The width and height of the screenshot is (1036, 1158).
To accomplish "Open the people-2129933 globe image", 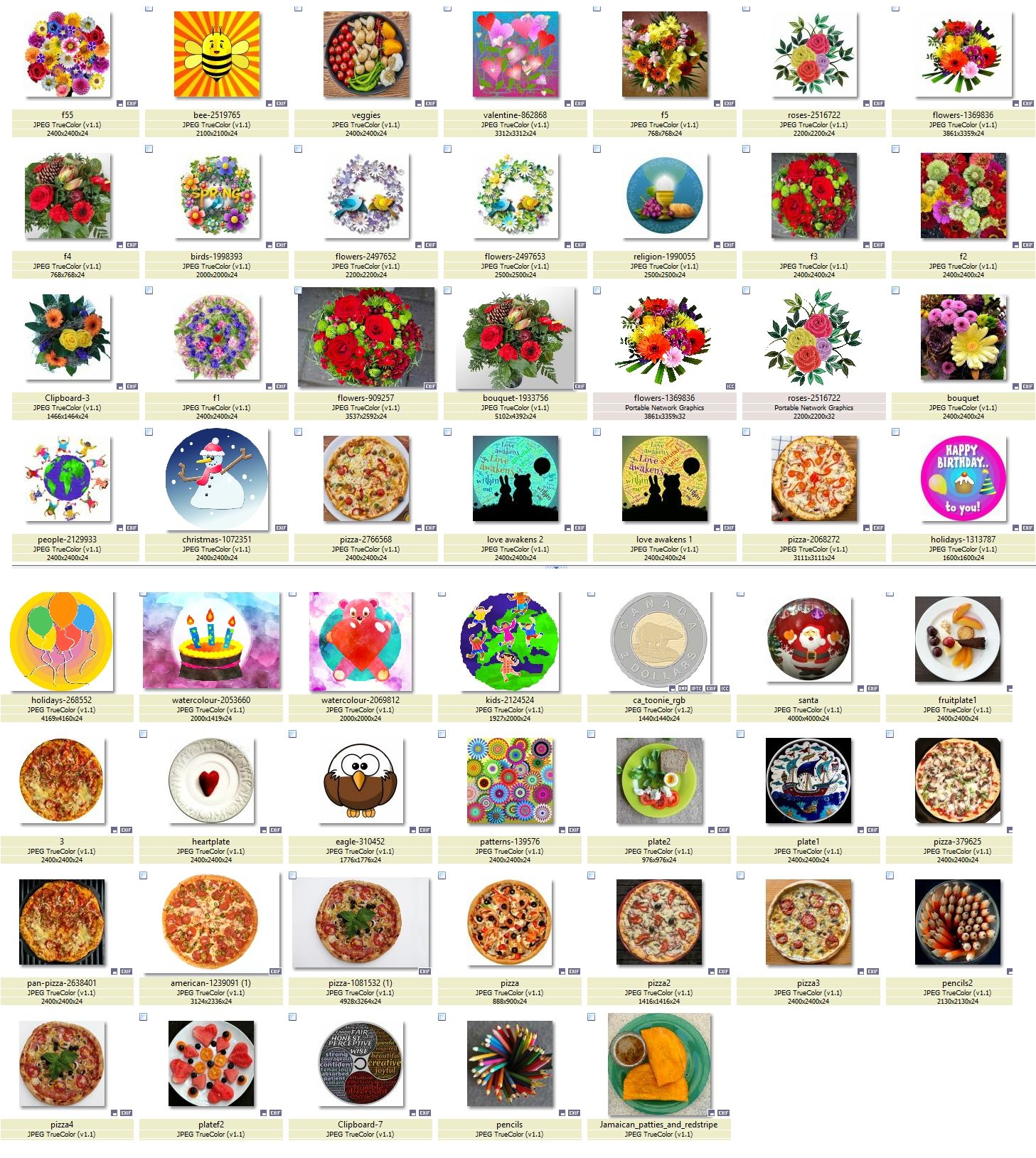I will point(67,478).
